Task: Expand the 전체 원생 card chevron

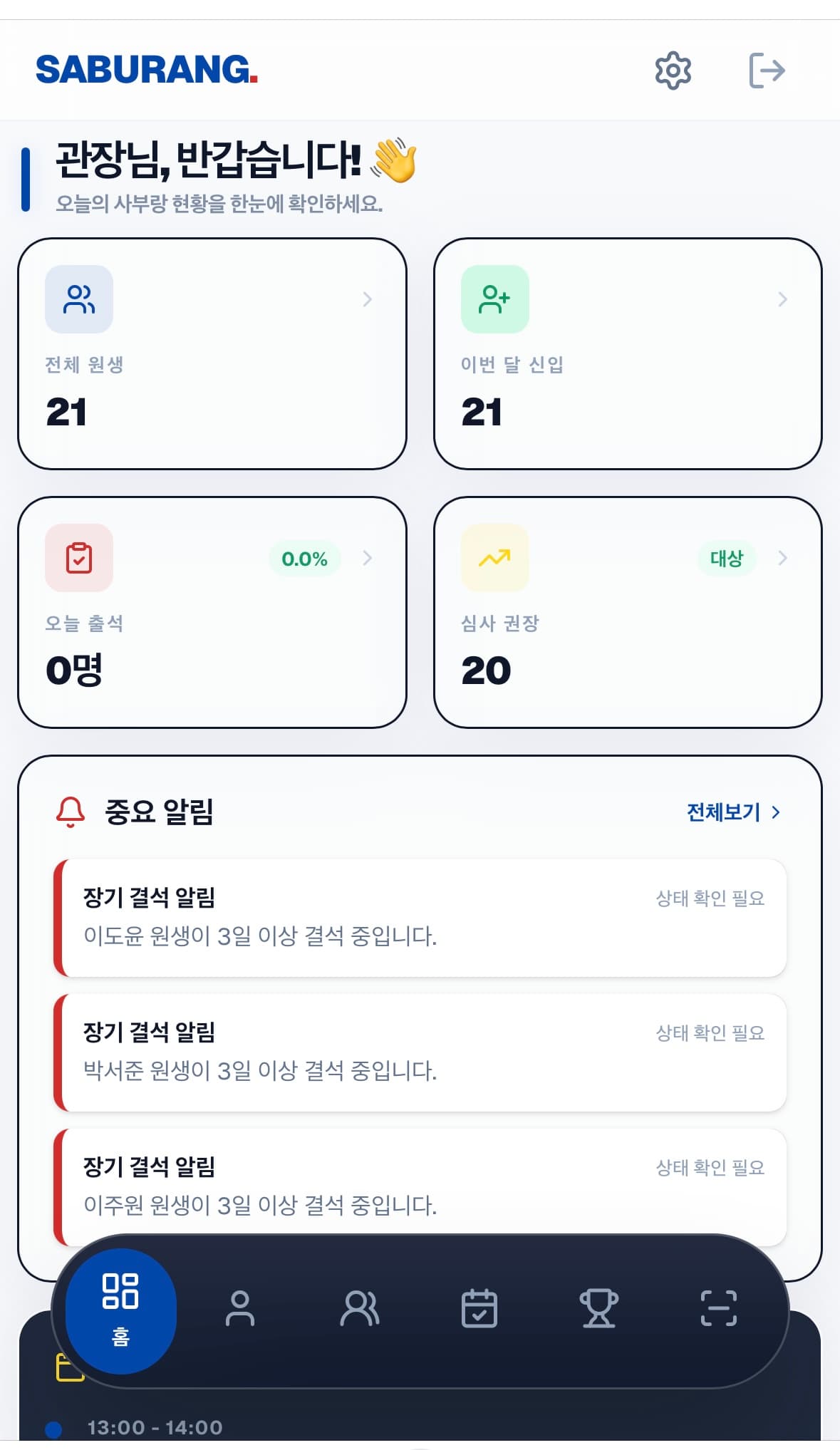Action: [367, 299]
